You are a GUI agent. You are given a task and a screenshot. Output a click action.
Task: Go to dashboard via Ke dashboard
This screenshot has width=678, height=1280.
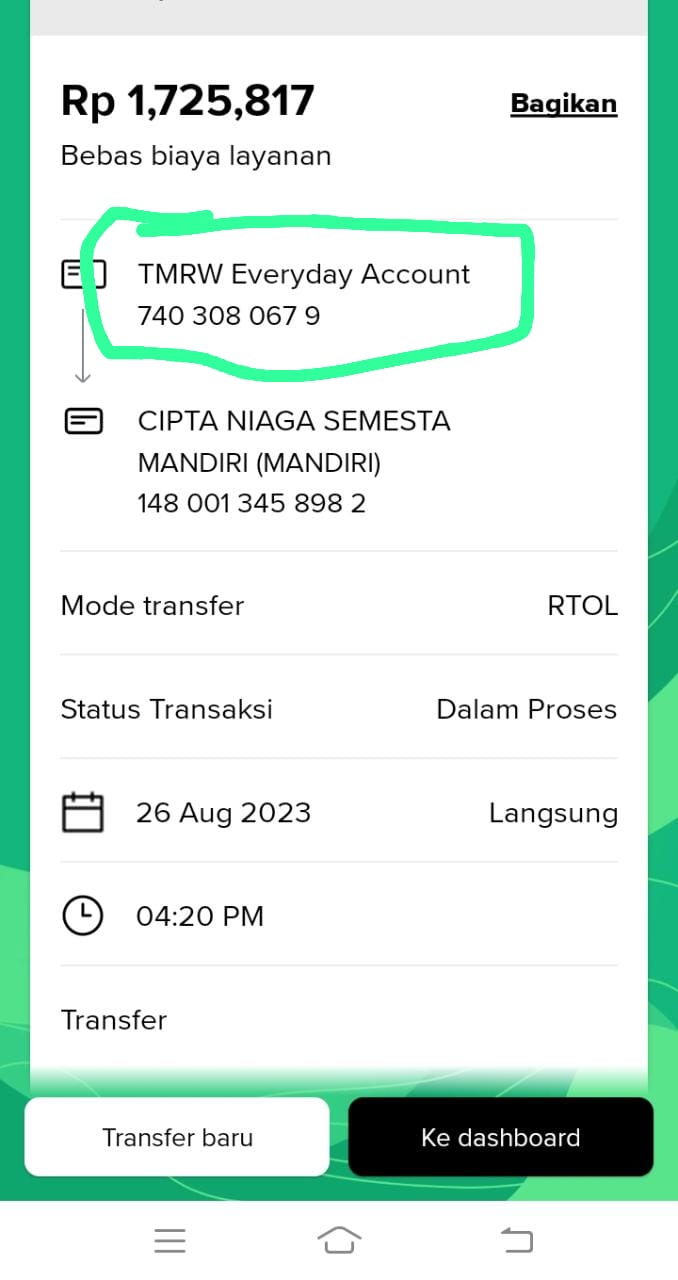(x=500, y=1137)
